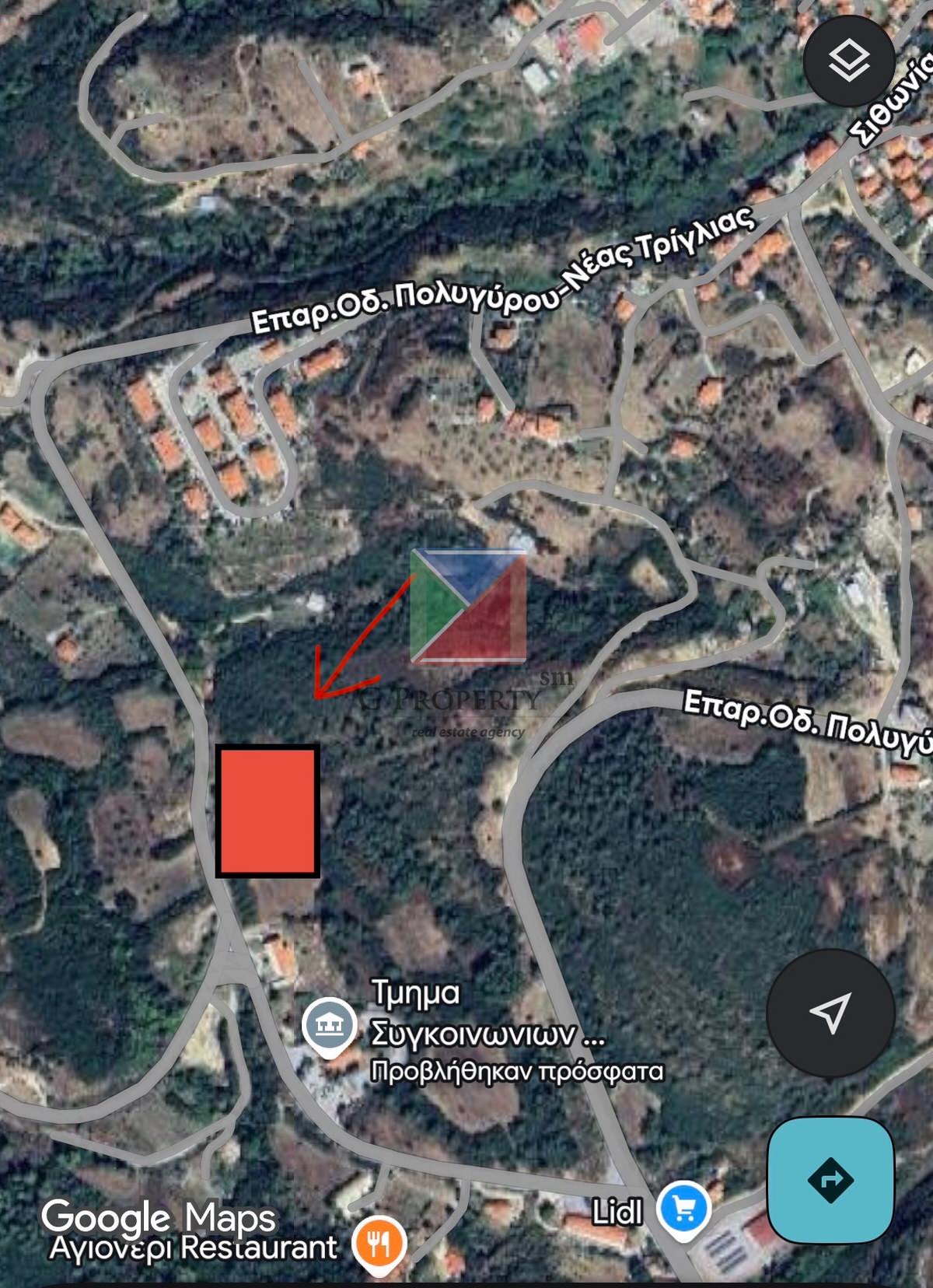Viewport: 933px width, 1288px height.
Task: Open the map layers selector
Action: click(849, 60)
